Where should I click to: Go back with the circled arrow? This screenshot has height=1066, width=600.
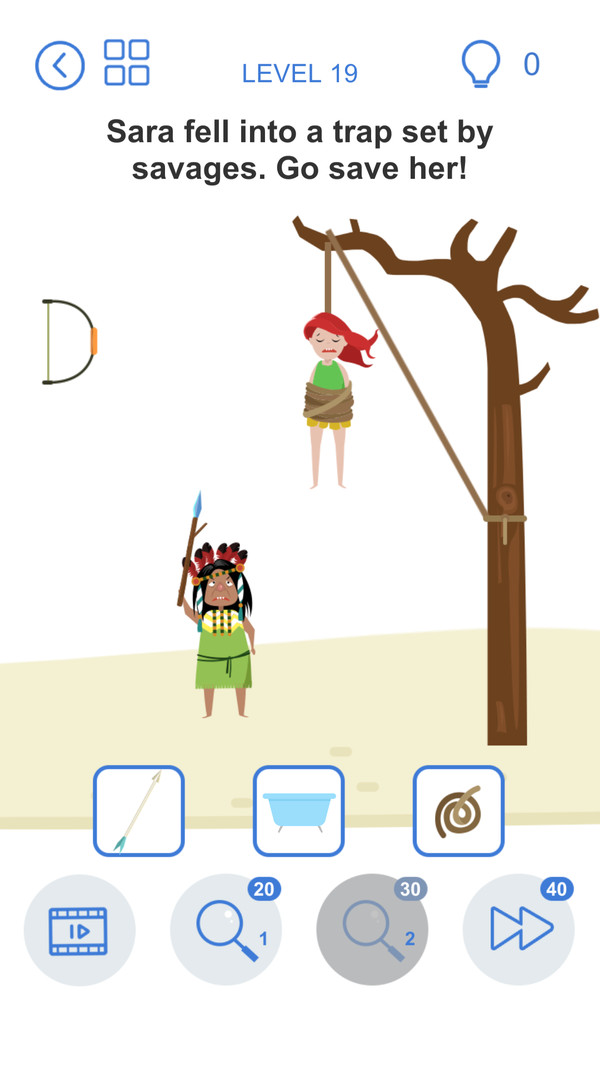tap(60, 66)
